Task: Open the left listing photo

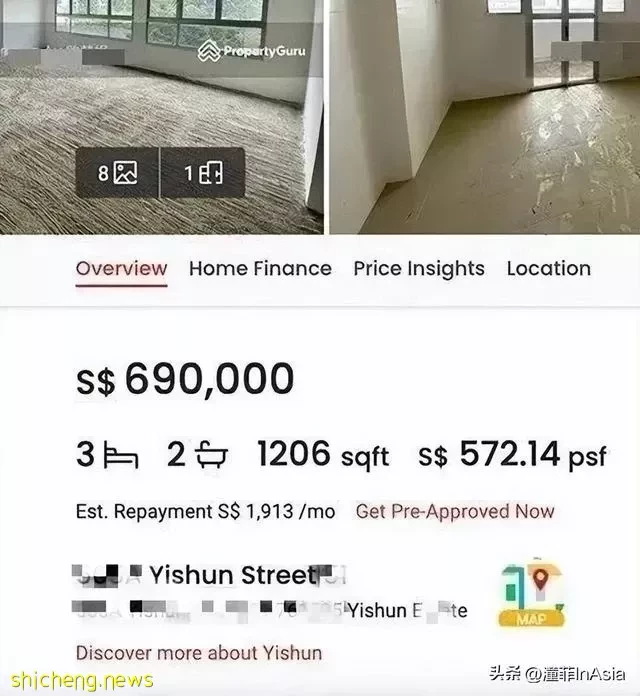Action: [x=160, y=90]
